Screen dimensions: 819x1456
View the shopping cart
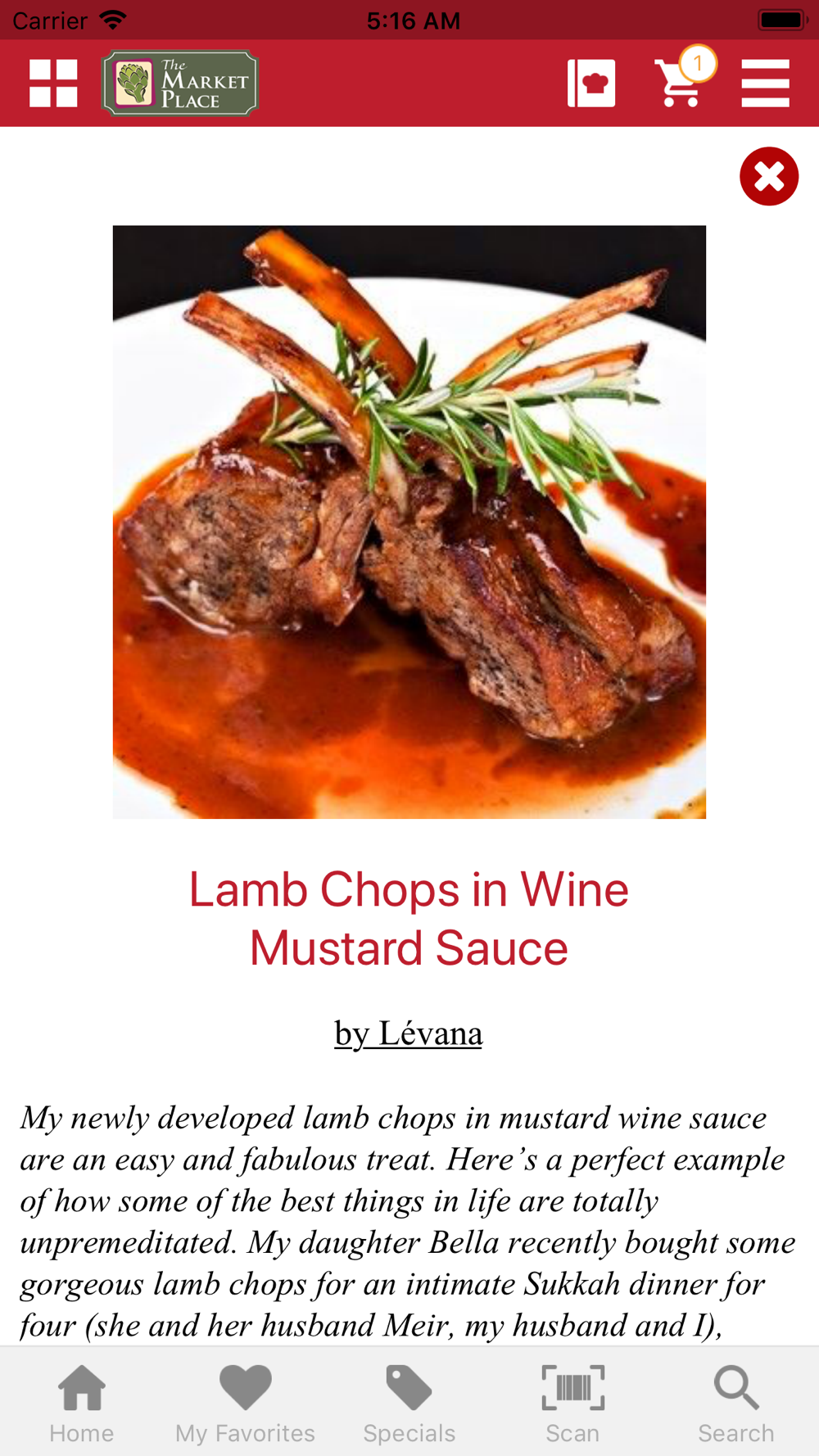(681, 83)
